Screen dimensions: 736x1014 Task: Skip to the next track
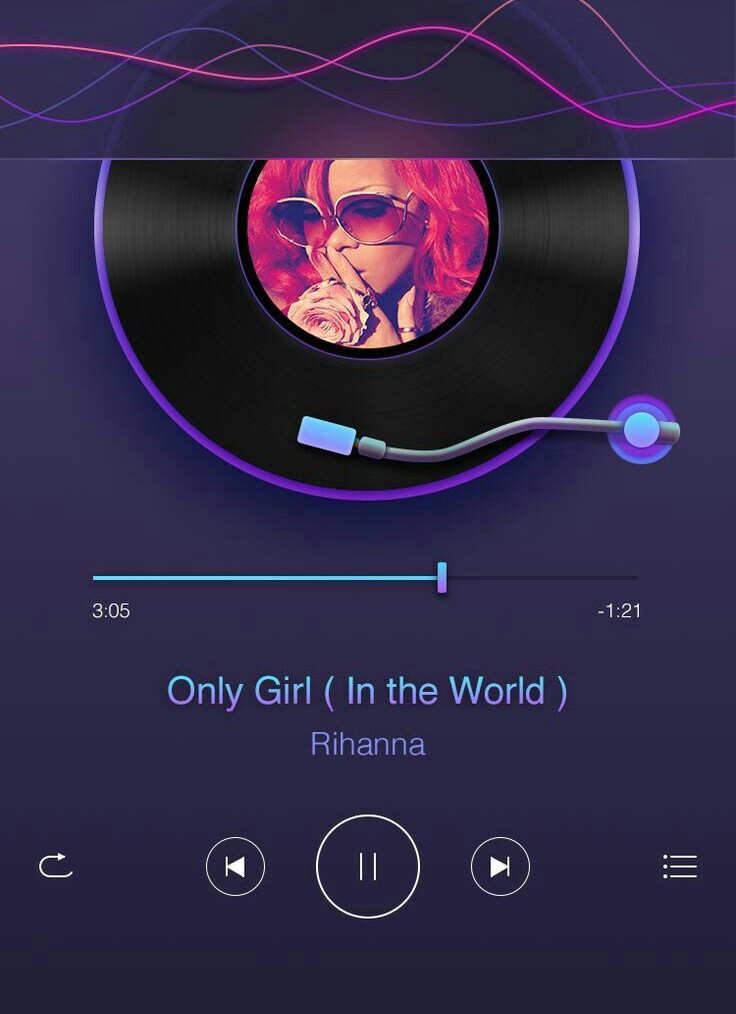tap(500, 866)
